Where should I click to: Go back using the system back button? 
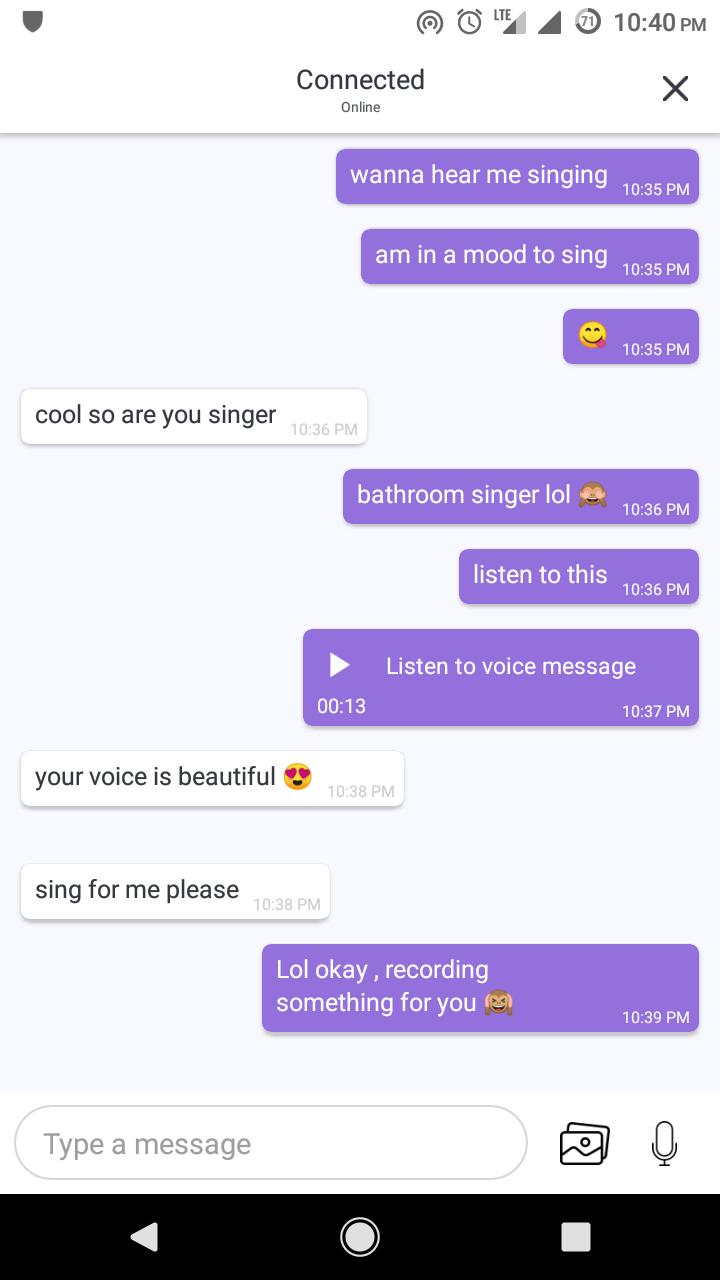(144, 1237)
